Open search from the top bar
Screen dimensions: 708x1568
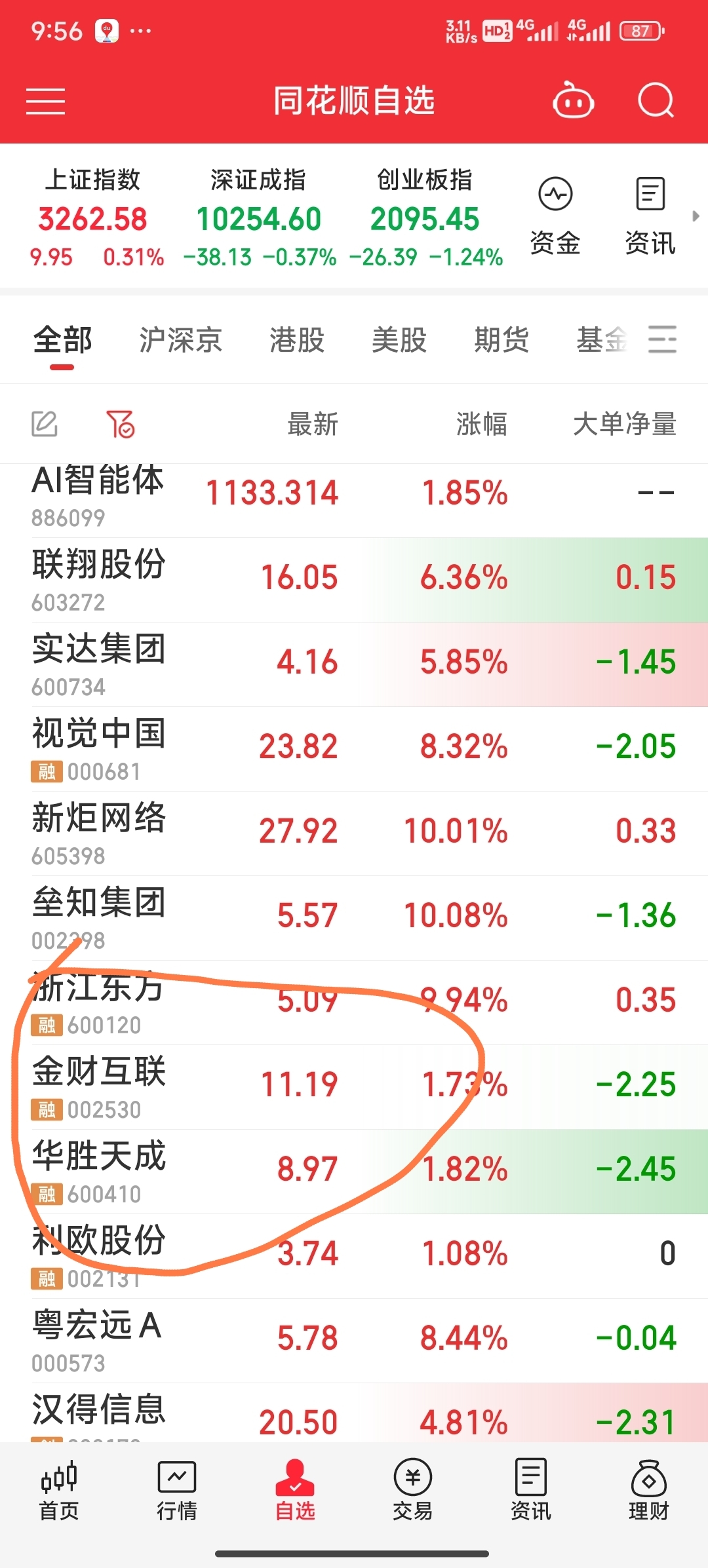pyautogui.click(x=655, y=100)
